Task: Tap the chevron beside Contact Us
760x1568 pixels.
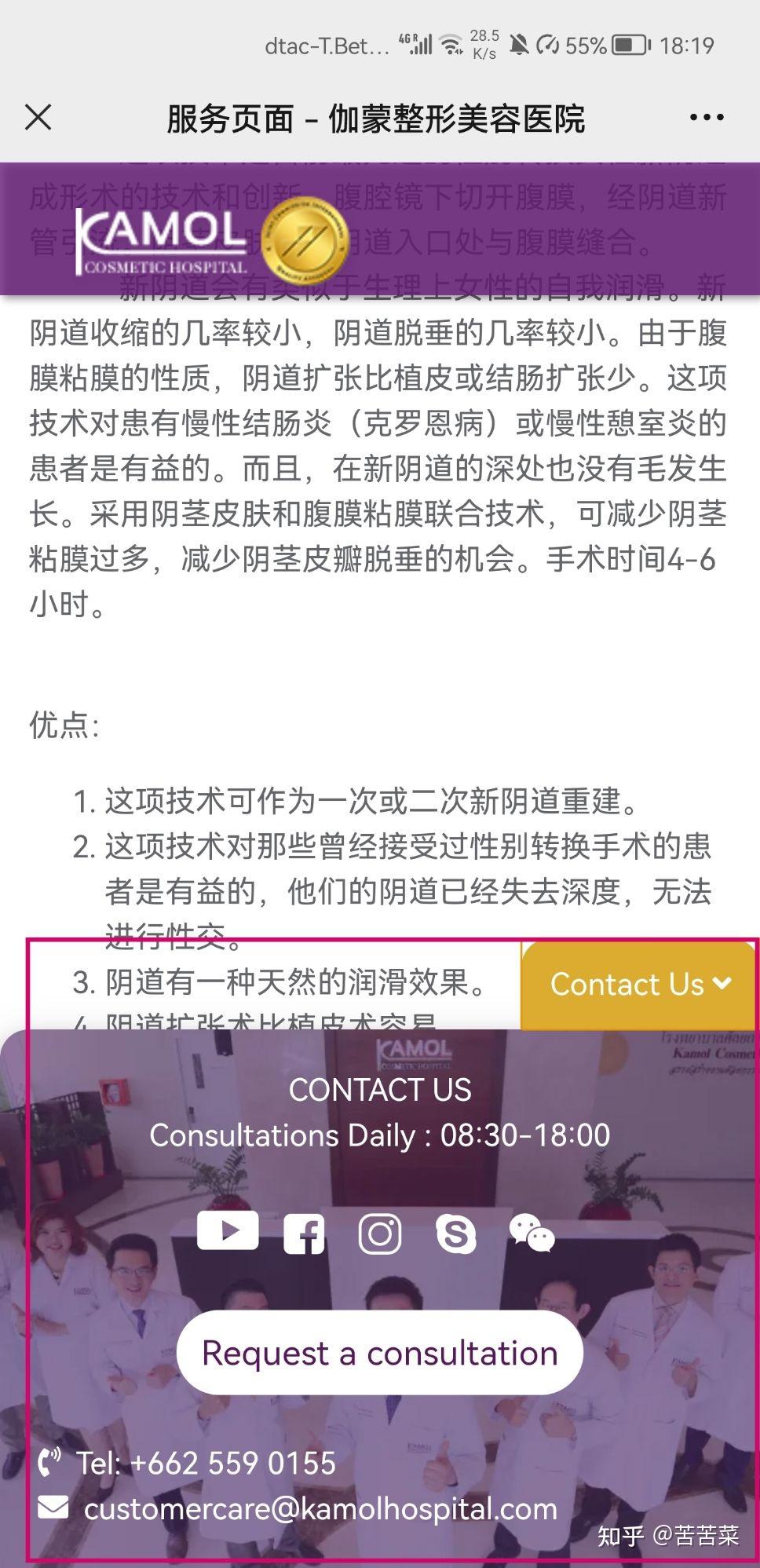Action: (724, 985)
